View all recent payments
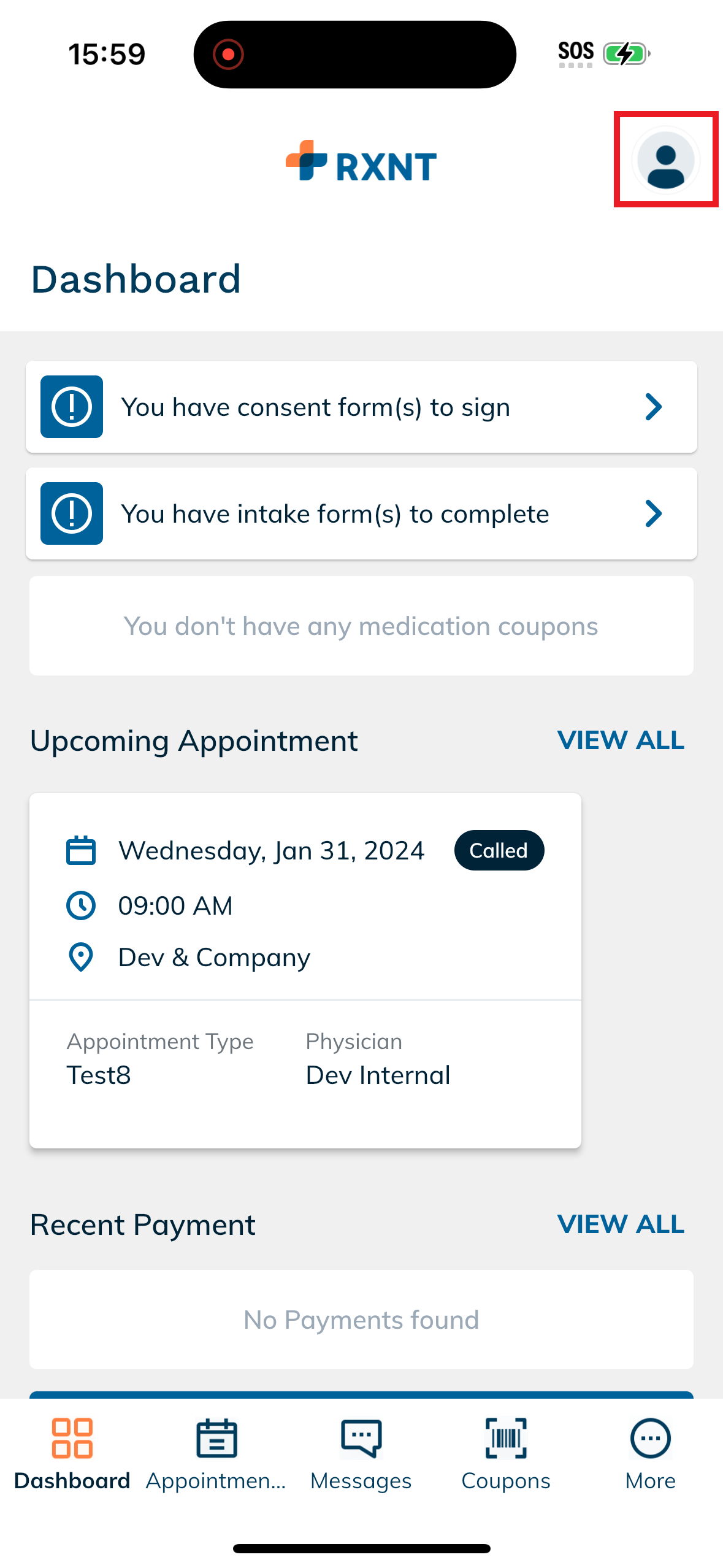723x1568 pixels. pos(621,1224)
